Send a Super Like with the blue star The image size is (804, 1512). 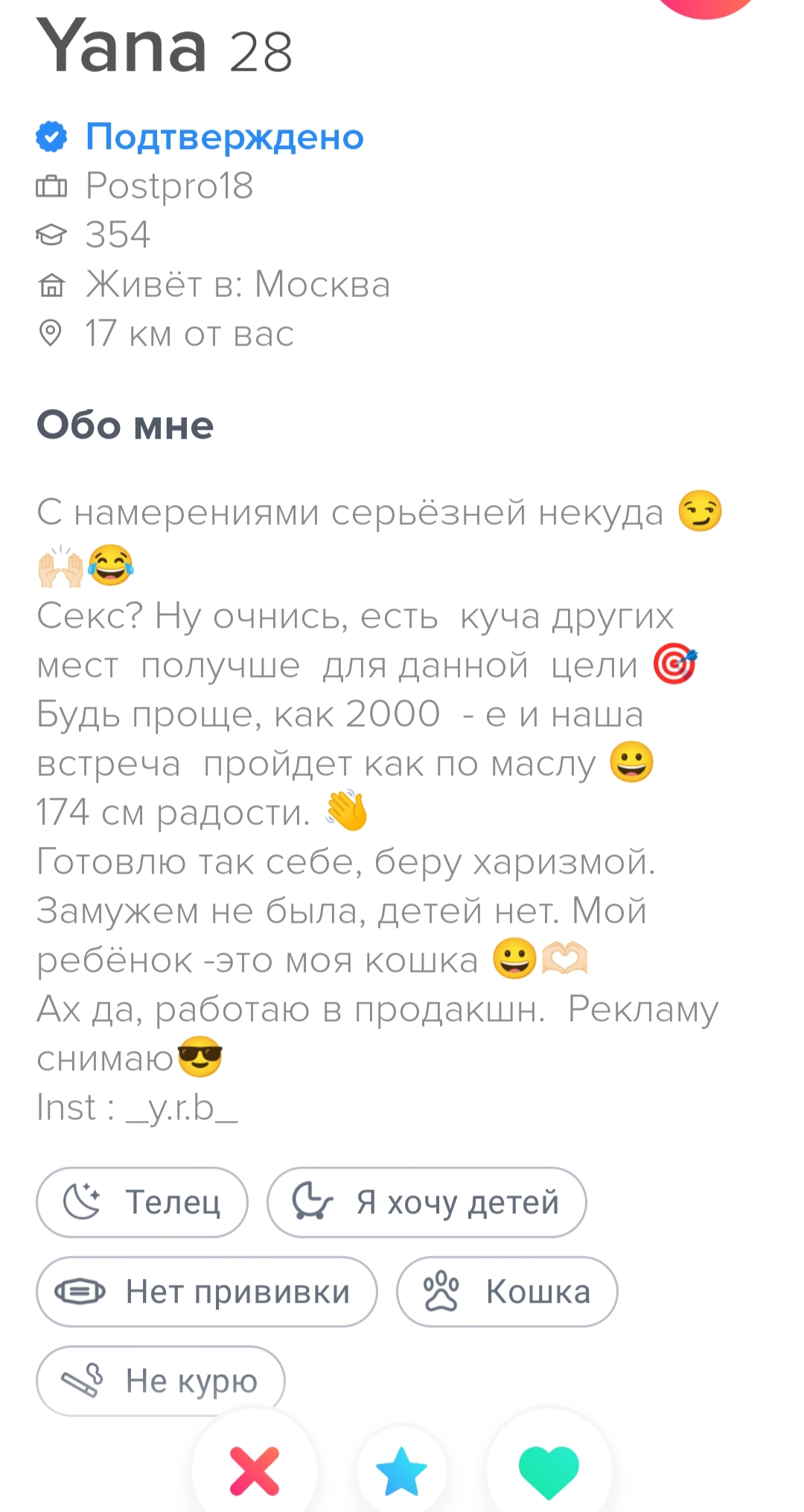[x=401, y=1470]
